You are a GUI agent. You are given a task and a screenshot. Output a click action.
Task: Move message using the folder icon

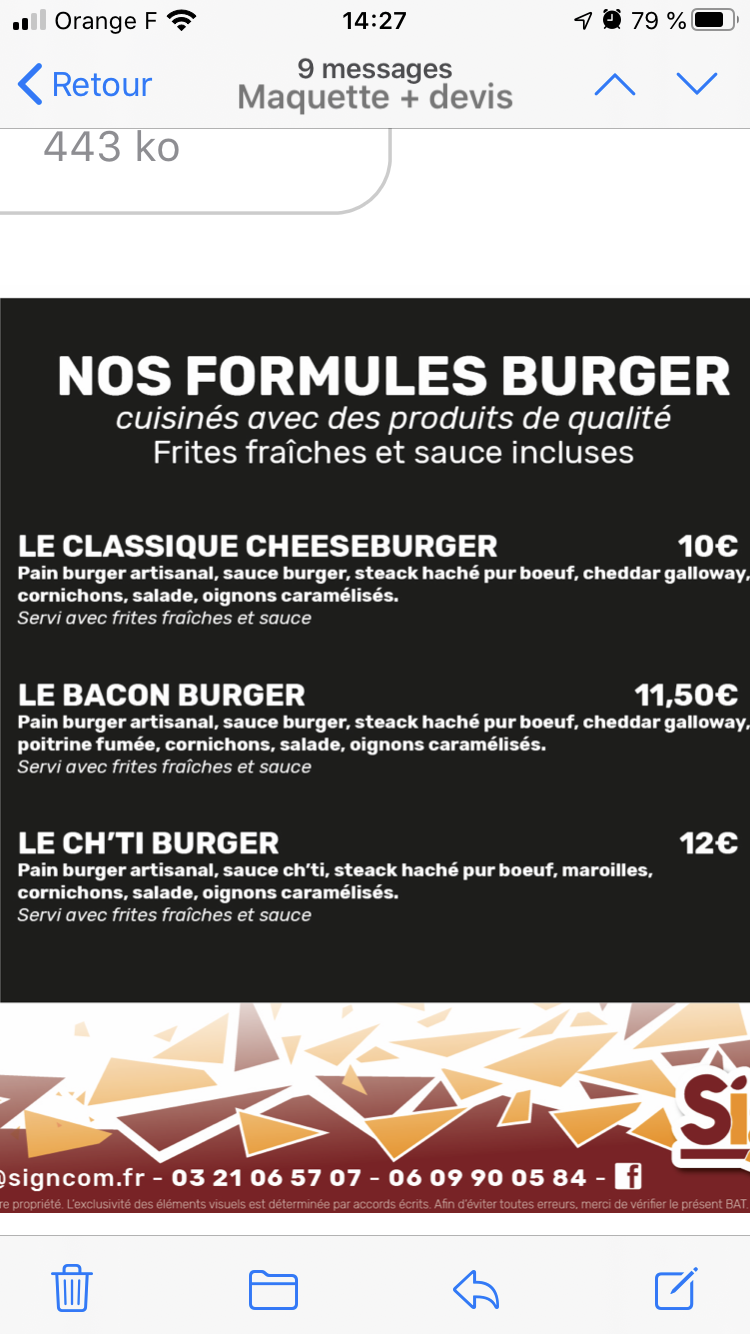273,1289
